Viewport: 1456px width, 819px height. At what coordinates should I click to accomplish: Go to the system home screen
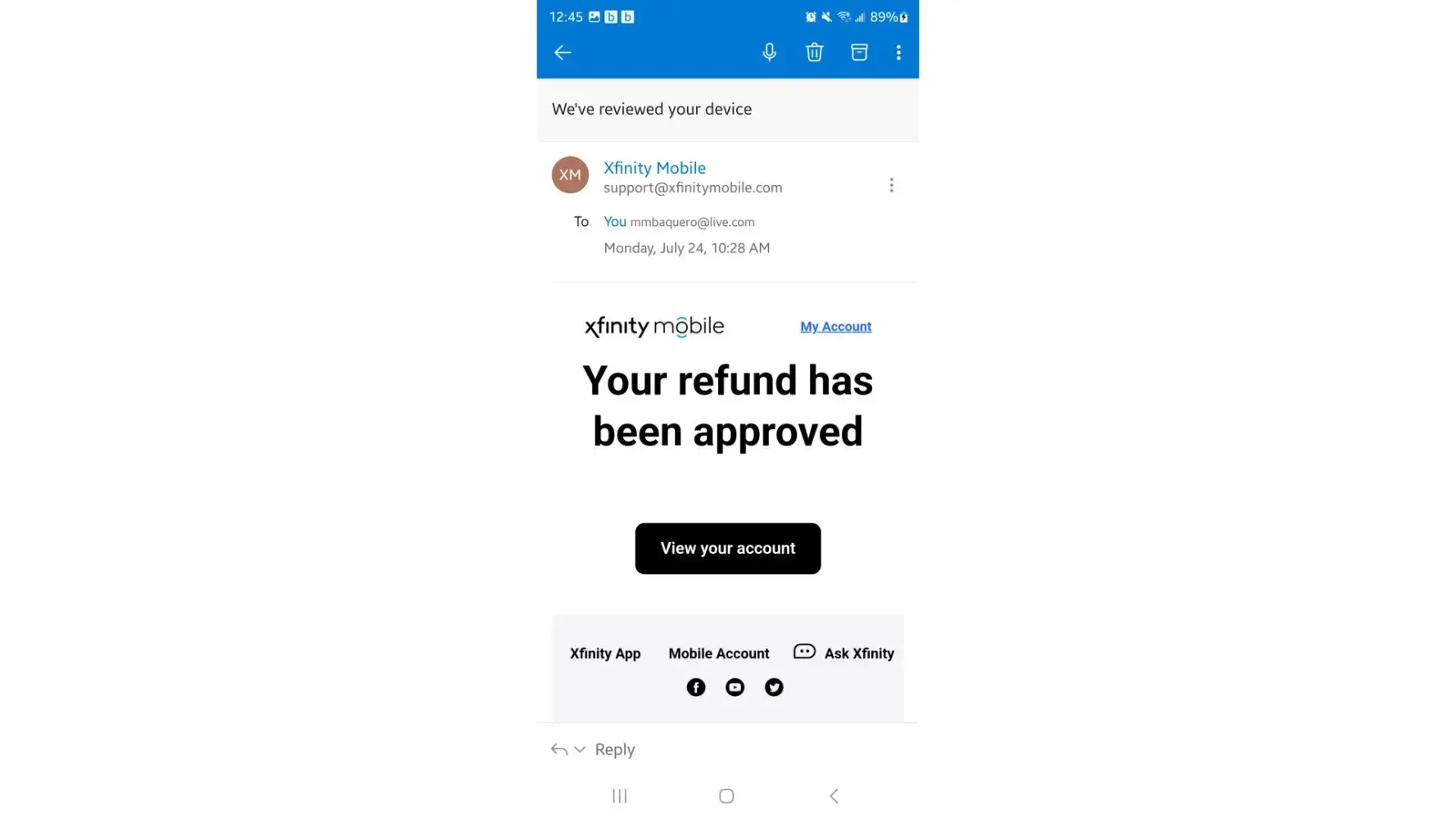(726, 796)
